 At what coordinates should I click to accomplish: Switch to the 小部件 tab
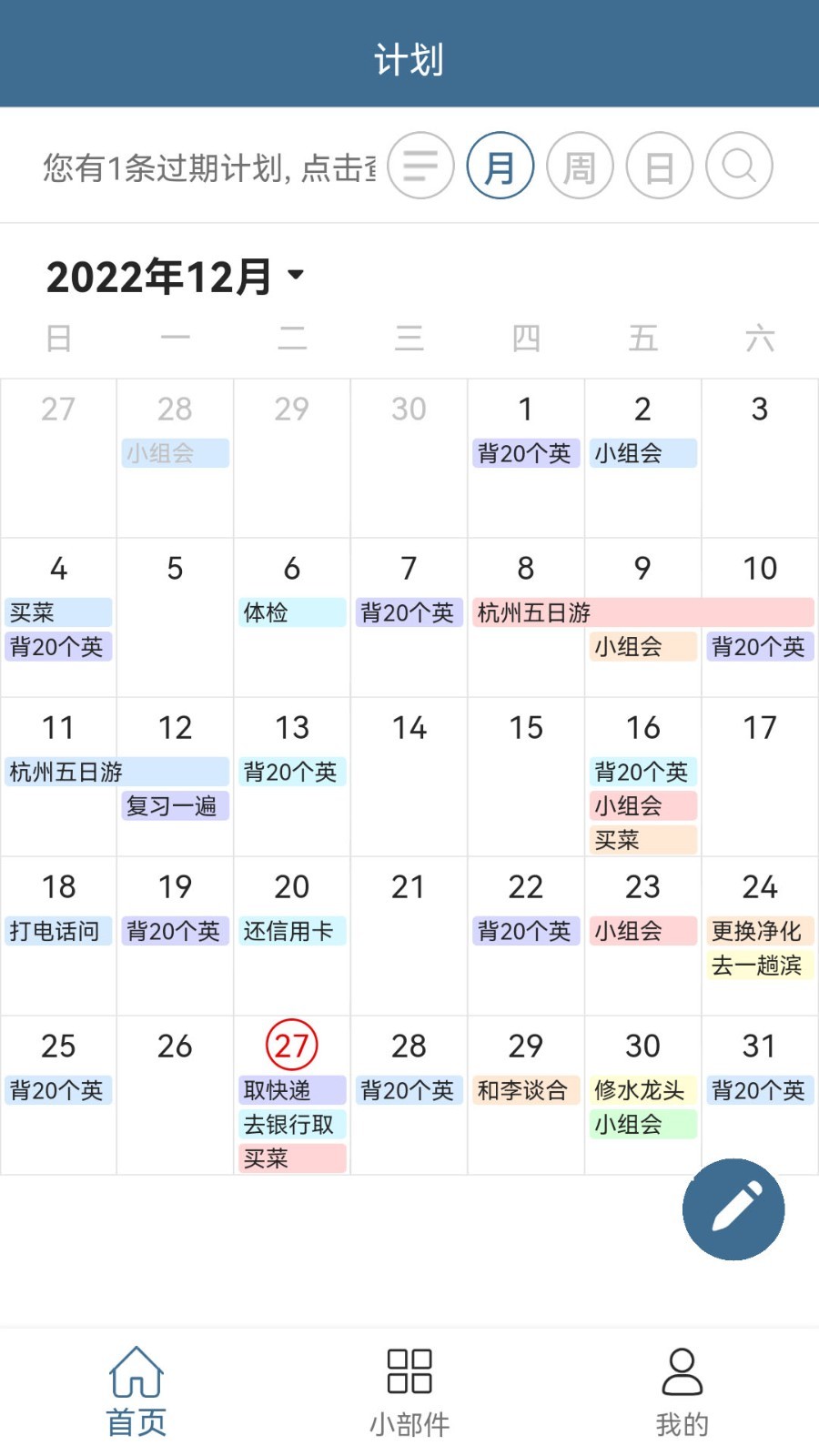click(x=409, y=1392)
